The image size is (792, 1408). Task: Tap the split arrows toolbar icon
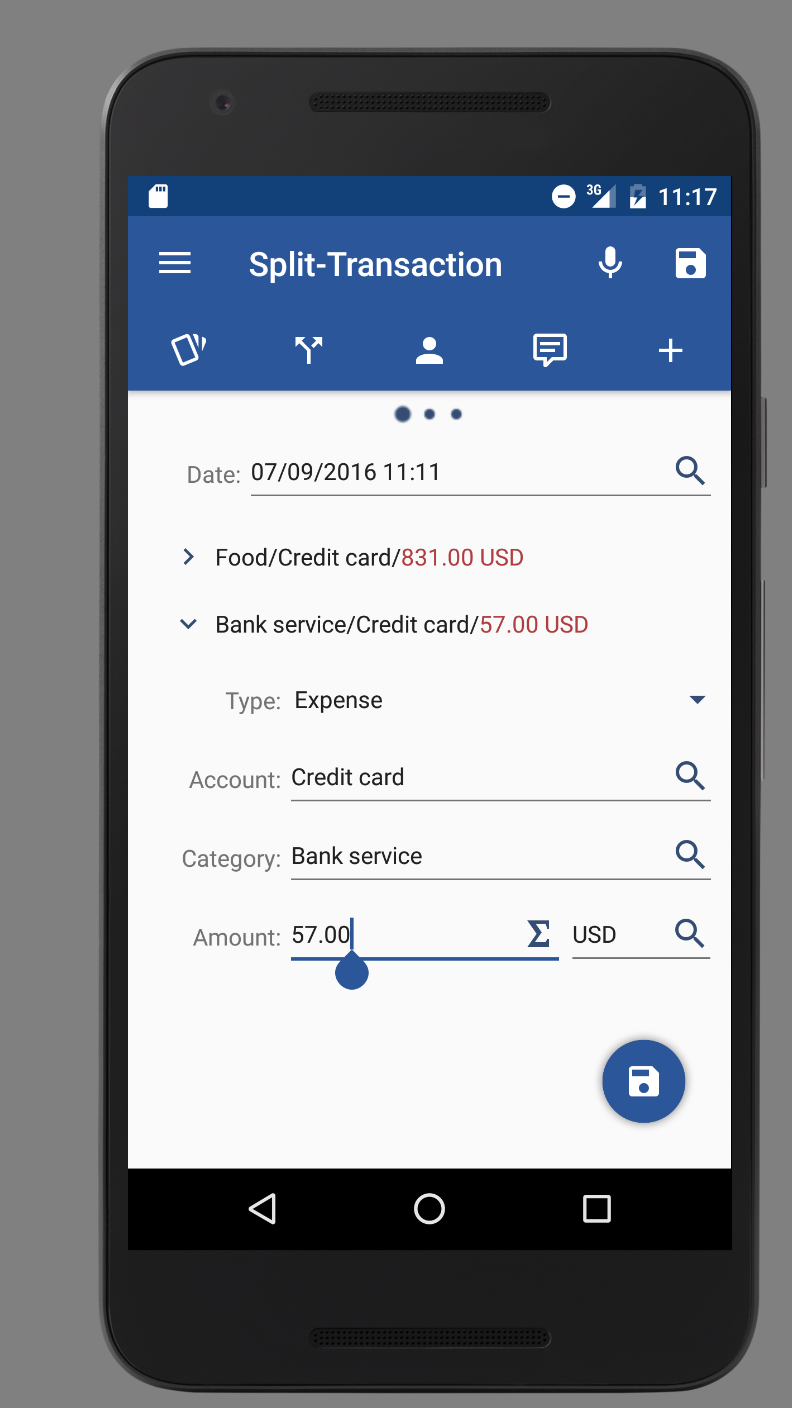(309, 350)
